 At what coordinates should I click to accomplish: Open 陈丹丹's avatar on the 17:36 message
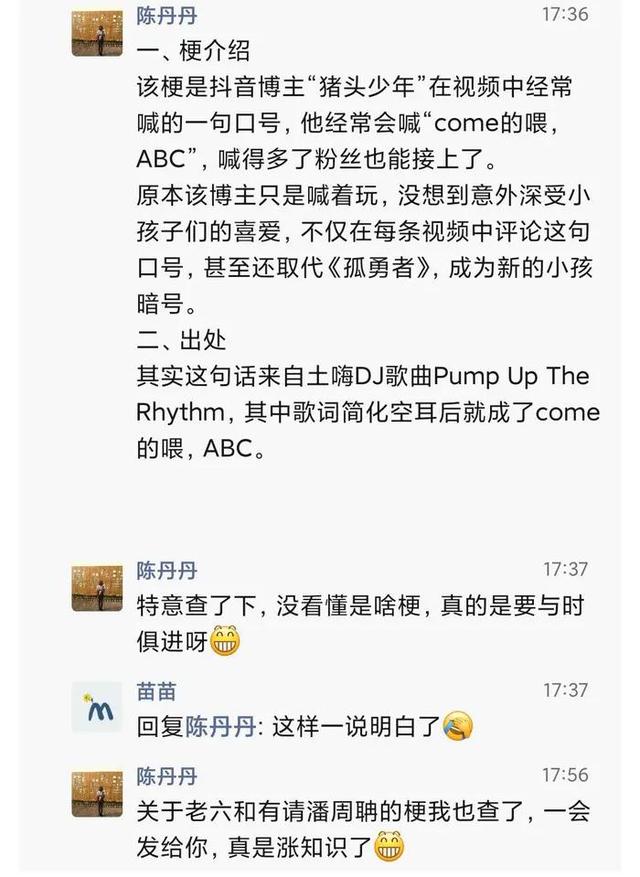pos(97,32)
